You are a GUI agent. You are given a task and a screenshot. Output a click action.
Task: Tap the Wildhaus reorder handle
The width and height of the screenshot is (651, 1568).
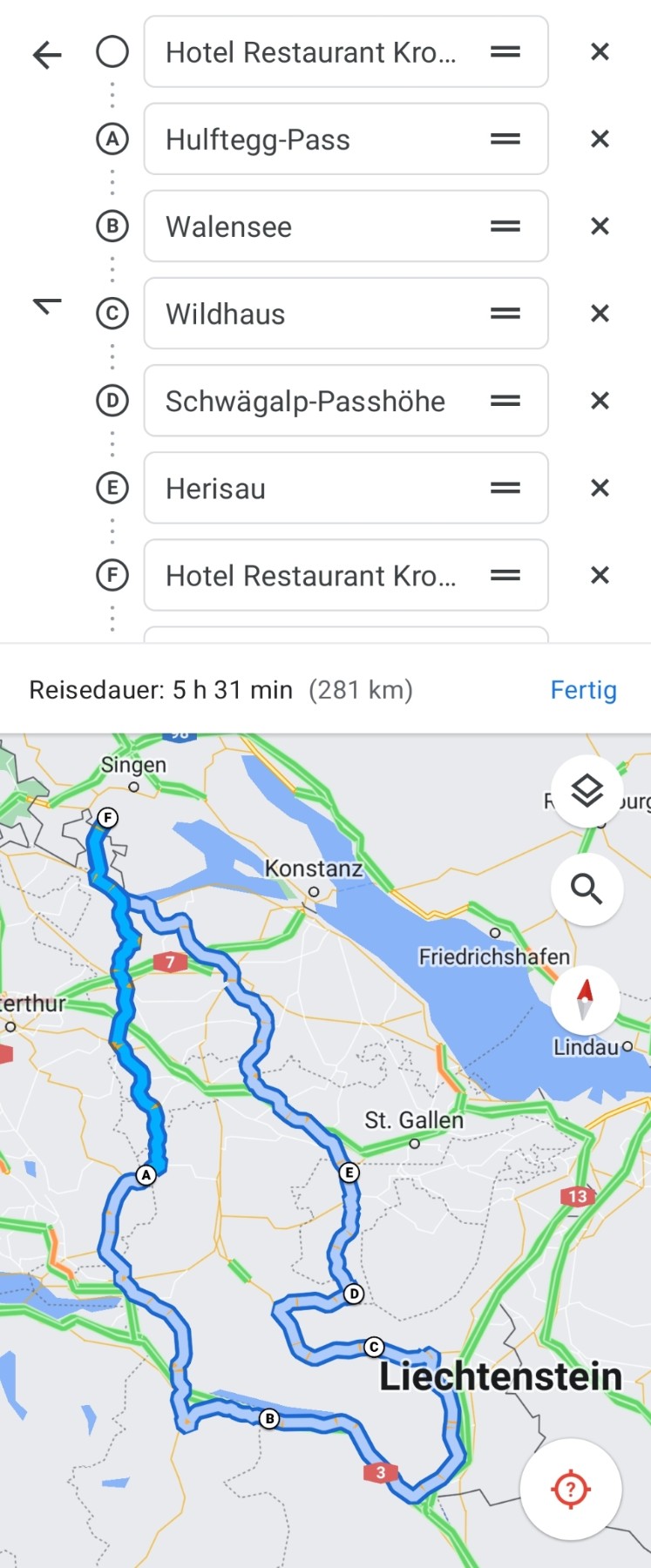tap(505, 314)
